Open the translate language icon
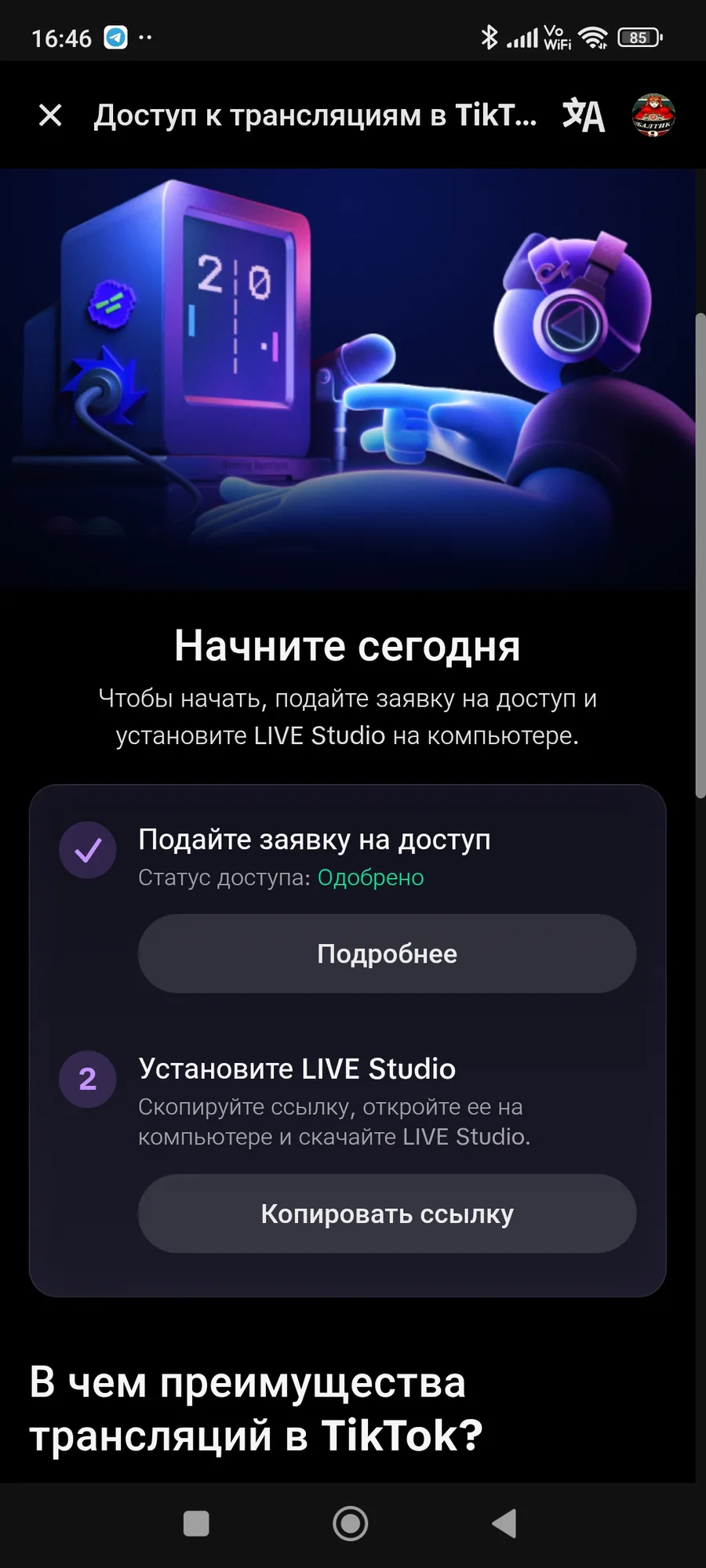 point(584,115)
